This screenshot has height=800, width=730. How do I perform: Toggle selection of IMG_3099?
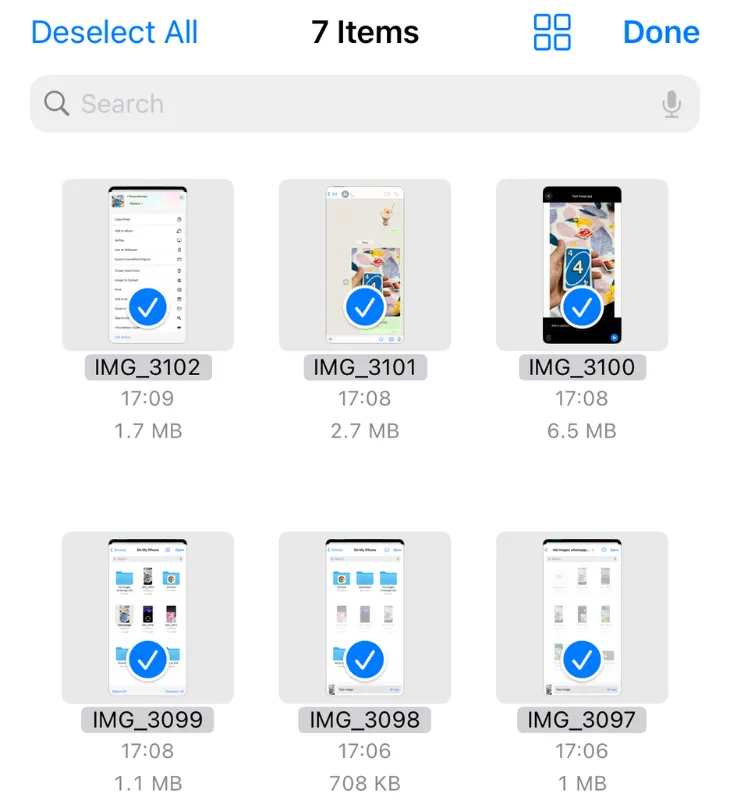(x=148, y=618)
